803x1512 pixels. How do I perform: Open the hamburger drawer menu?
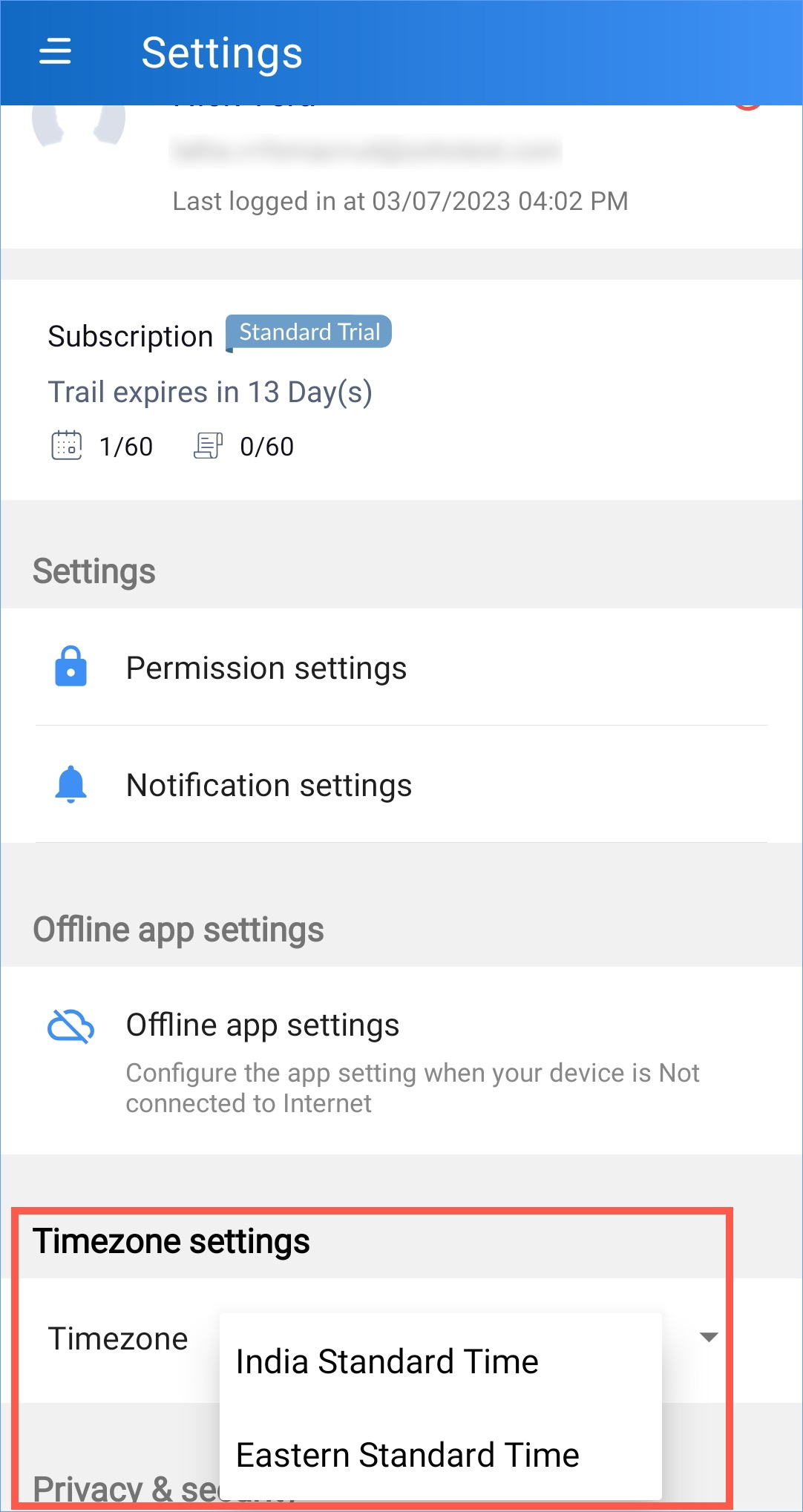(x=55, y=52)
